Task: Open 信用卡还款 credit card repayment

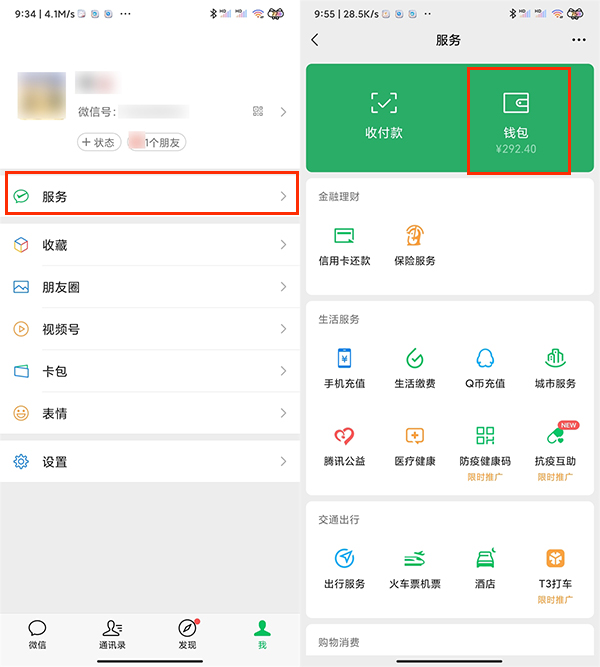Action: (x=344, y=245)
